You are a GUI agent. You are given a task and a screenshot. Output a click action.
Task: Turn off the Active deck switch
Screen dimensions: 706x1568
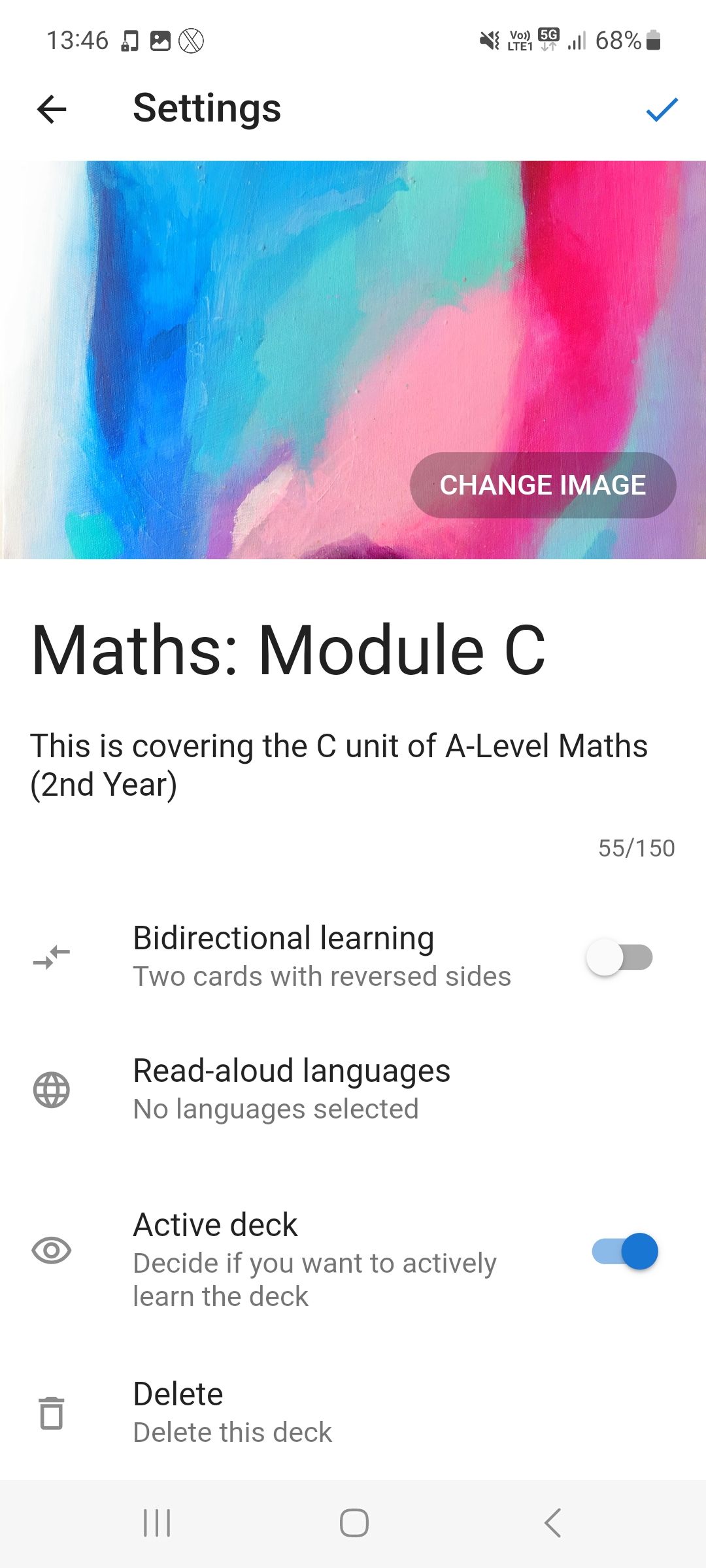coord(625,1251)
